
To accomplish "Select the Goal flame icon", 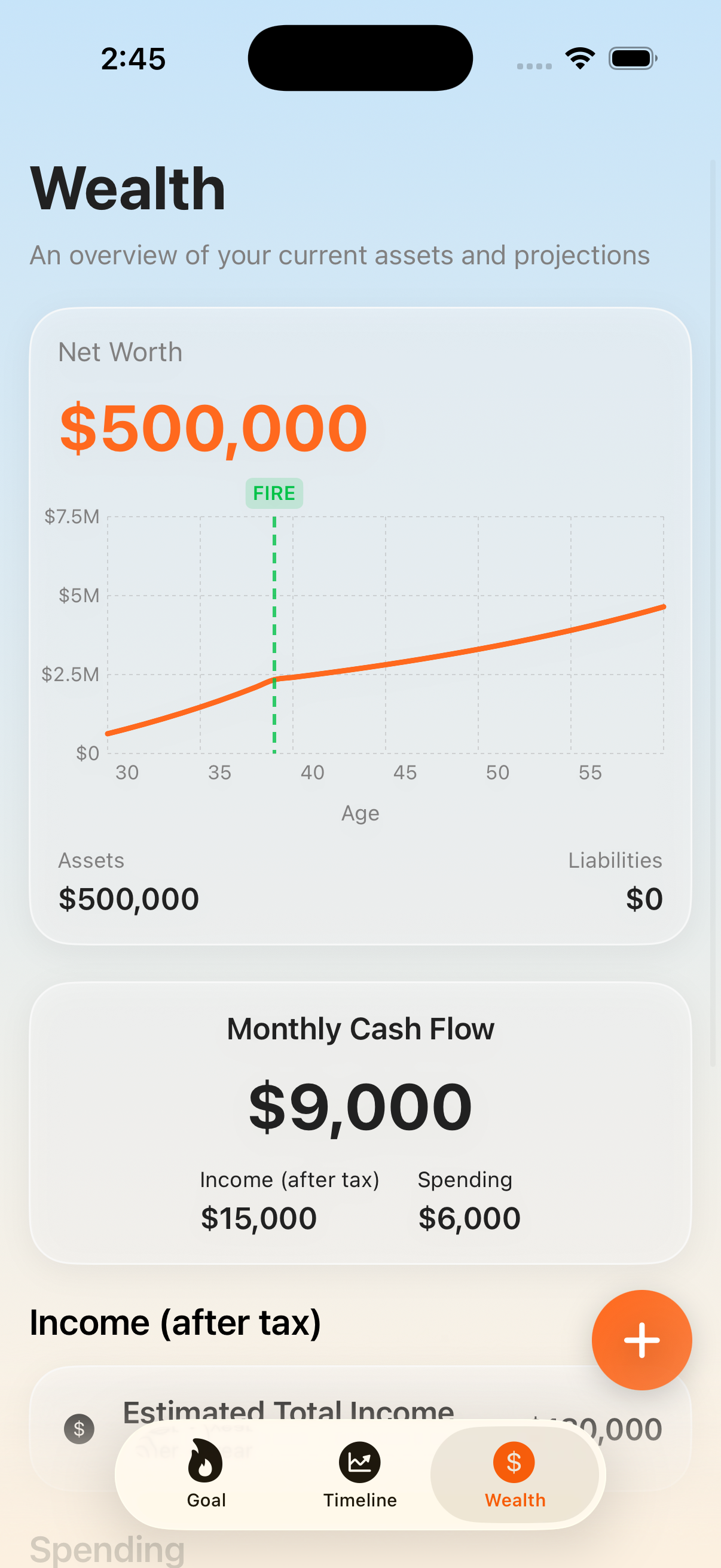I will (206, 1462).
